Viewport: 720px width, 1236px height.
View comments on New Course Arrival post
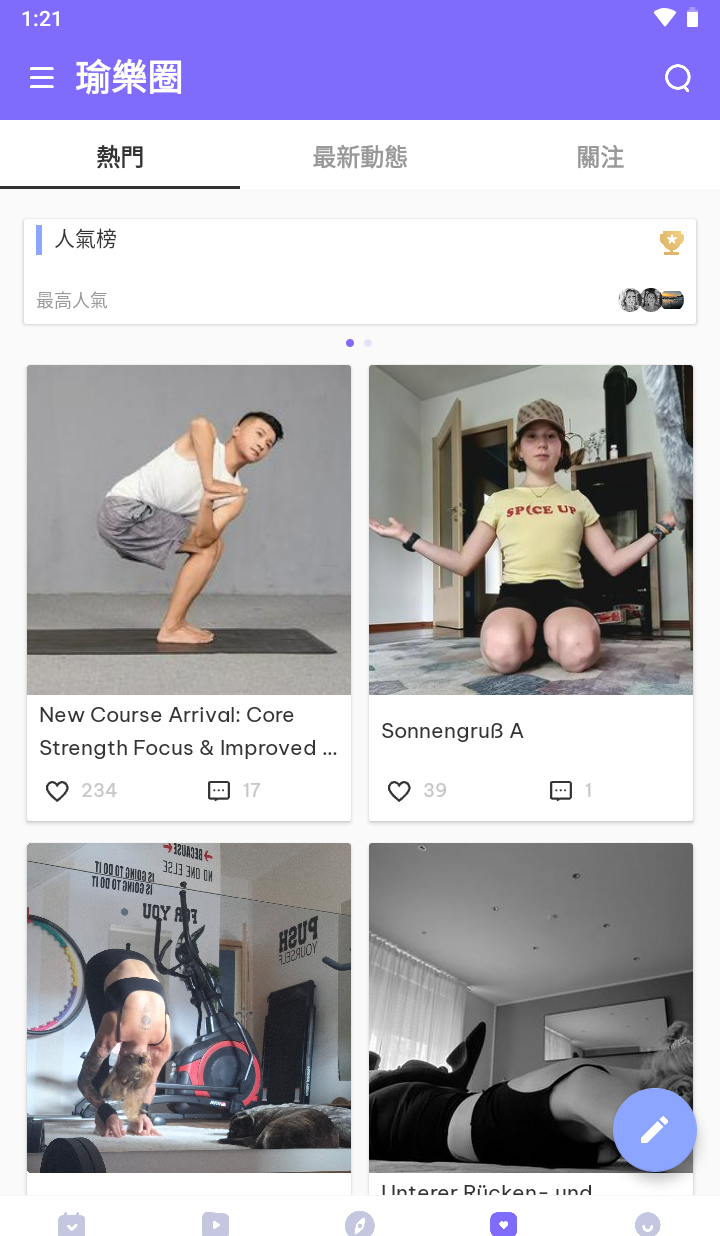click(219, 791)
